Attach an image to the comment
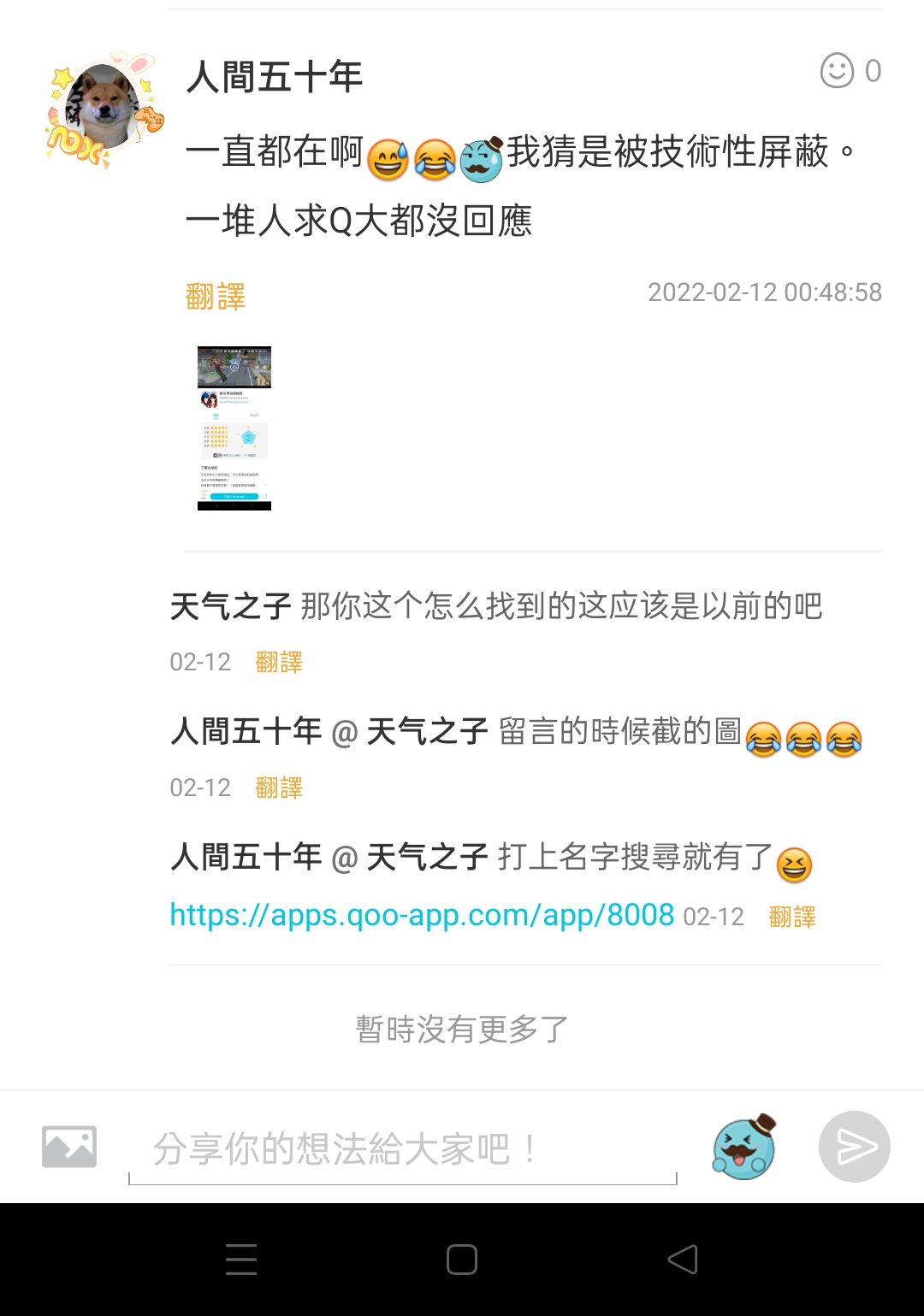This screenshot has width=924, height=1316. [69, 1146]
